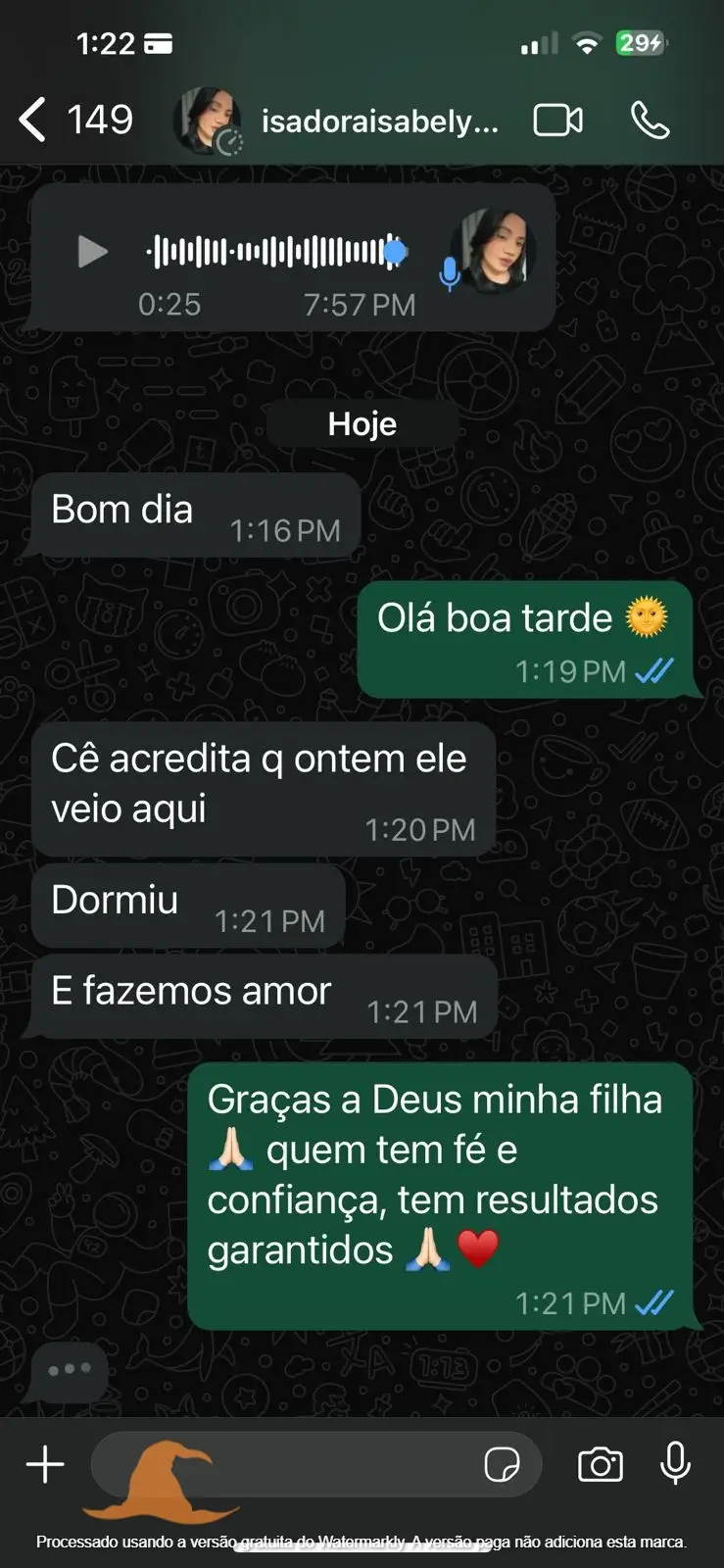Open the sticker picker
The width and height of the screenshot is (724, 1568).
point(502,1465)
